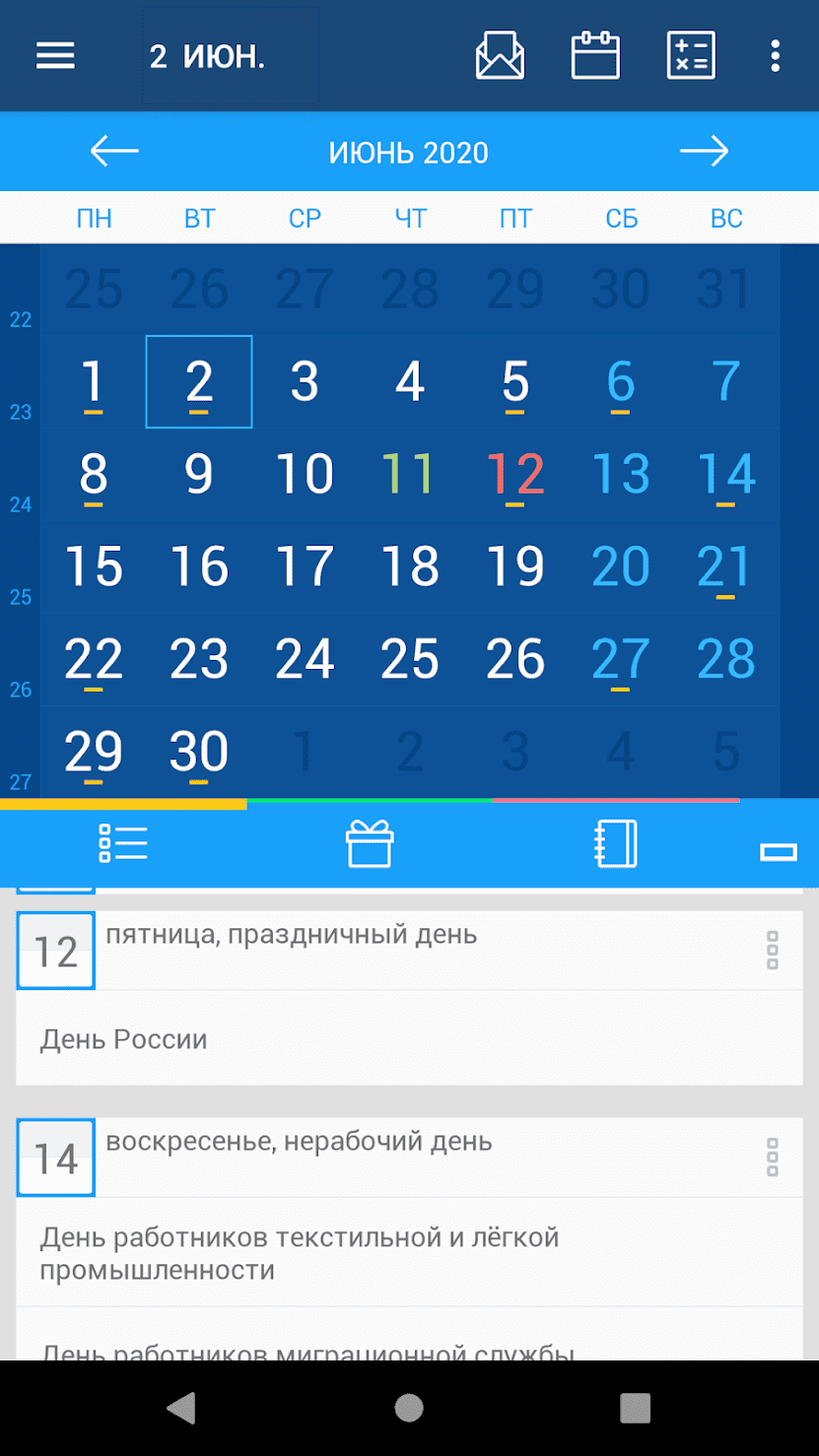The image size is (819, 1456).
Task: Open the calculator icon
Action: (691, 56)
